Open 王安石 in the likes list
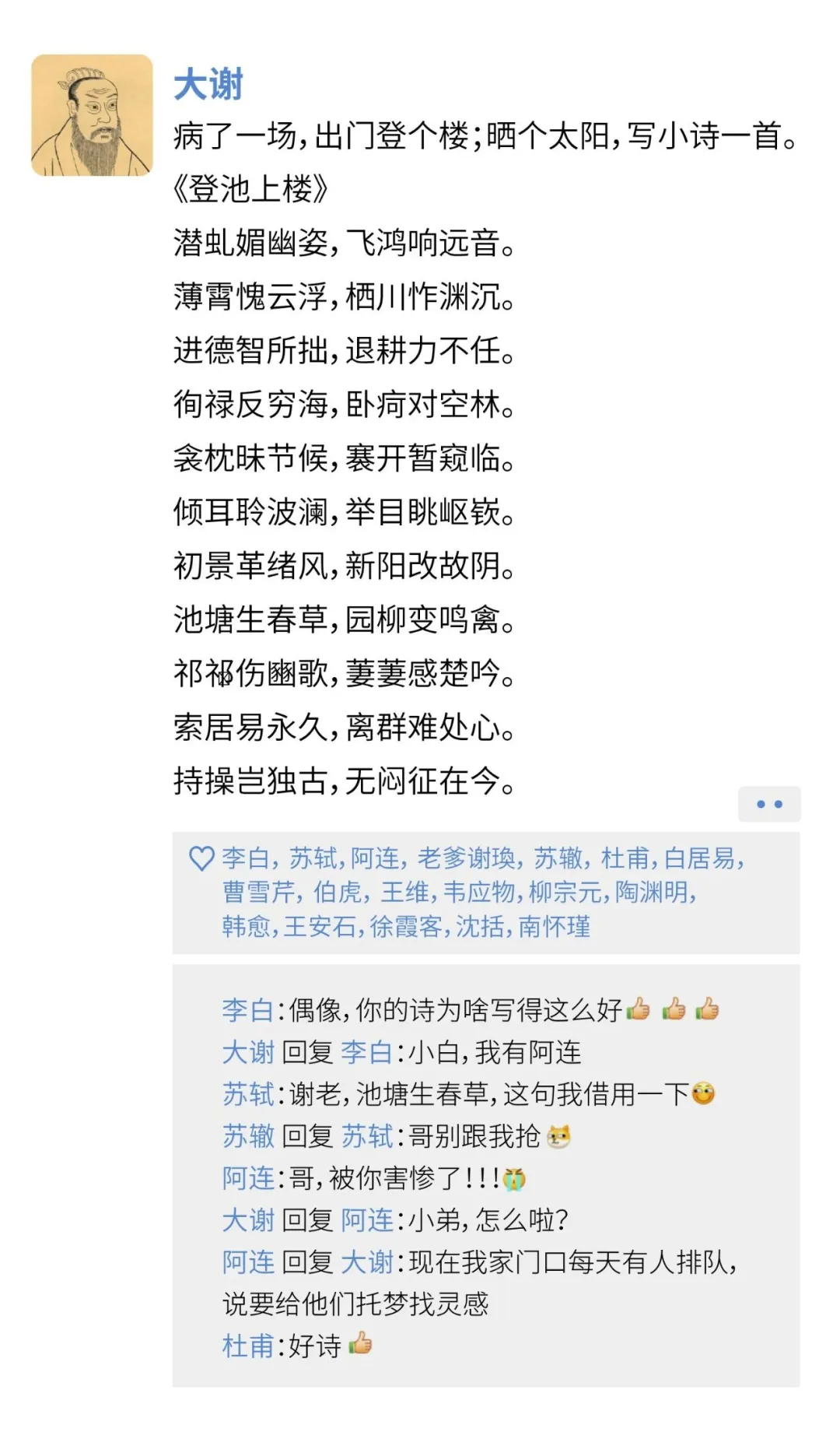The height and width of the screenshot is (1435, 840). [x=319, y=927]
